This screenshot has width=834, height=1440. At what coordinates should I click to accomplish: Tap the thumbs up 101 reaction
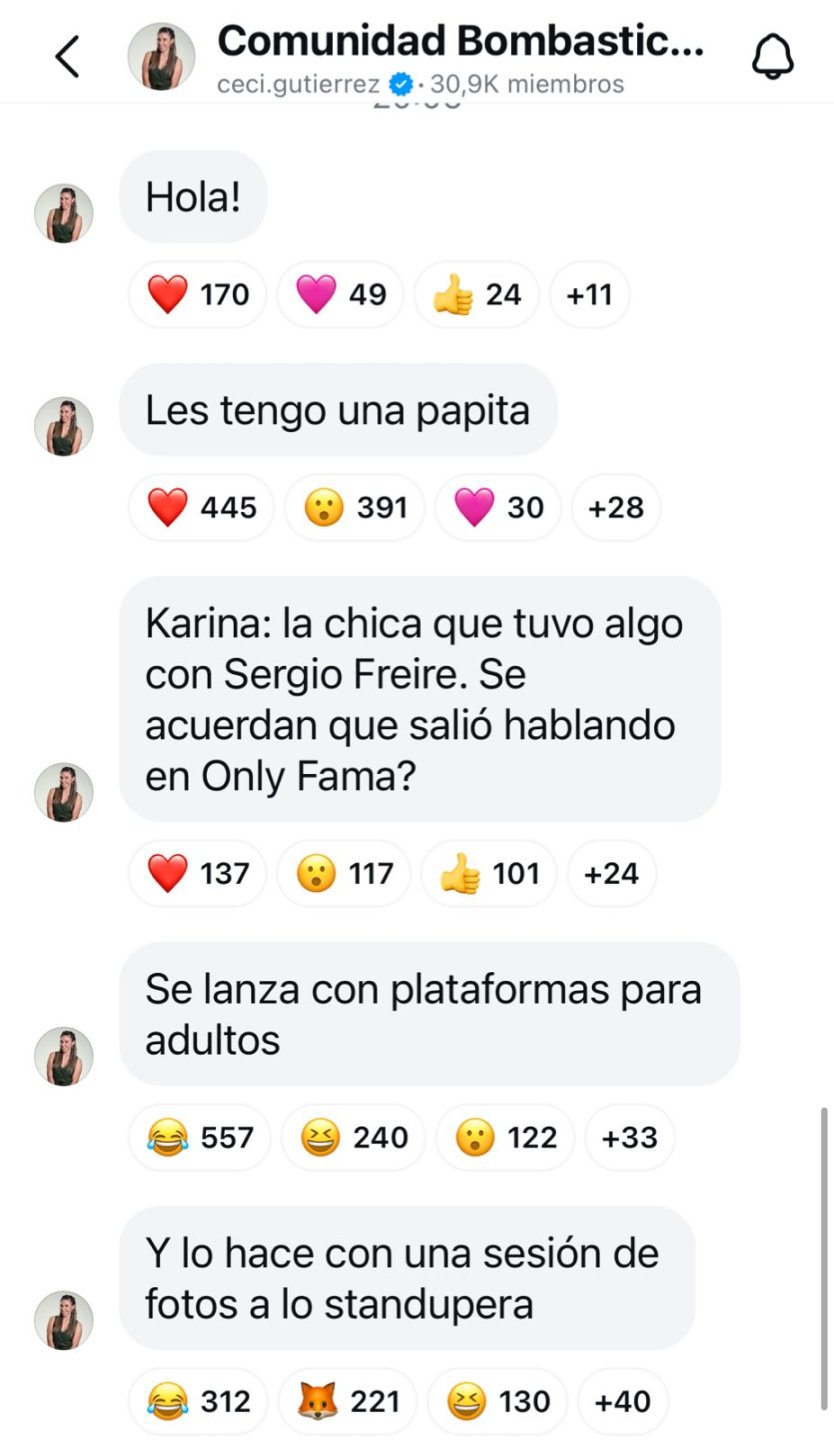click(x=488, y=873)
